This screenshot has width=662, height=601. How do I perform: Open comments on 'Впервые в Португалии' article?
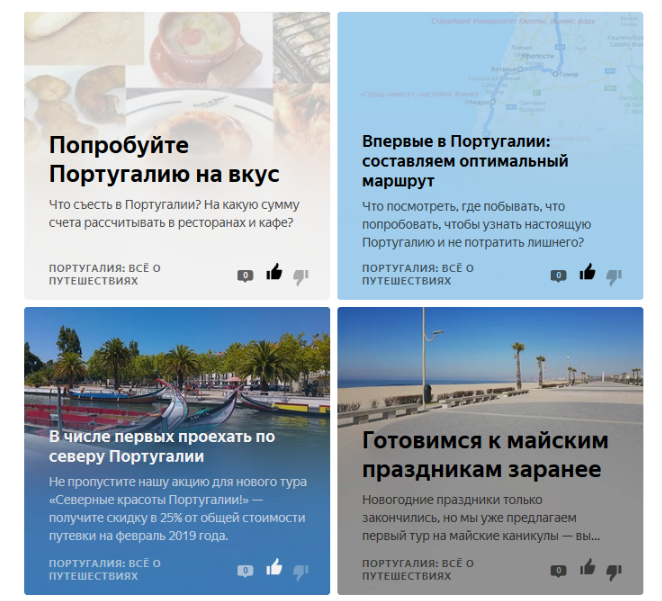558,275
